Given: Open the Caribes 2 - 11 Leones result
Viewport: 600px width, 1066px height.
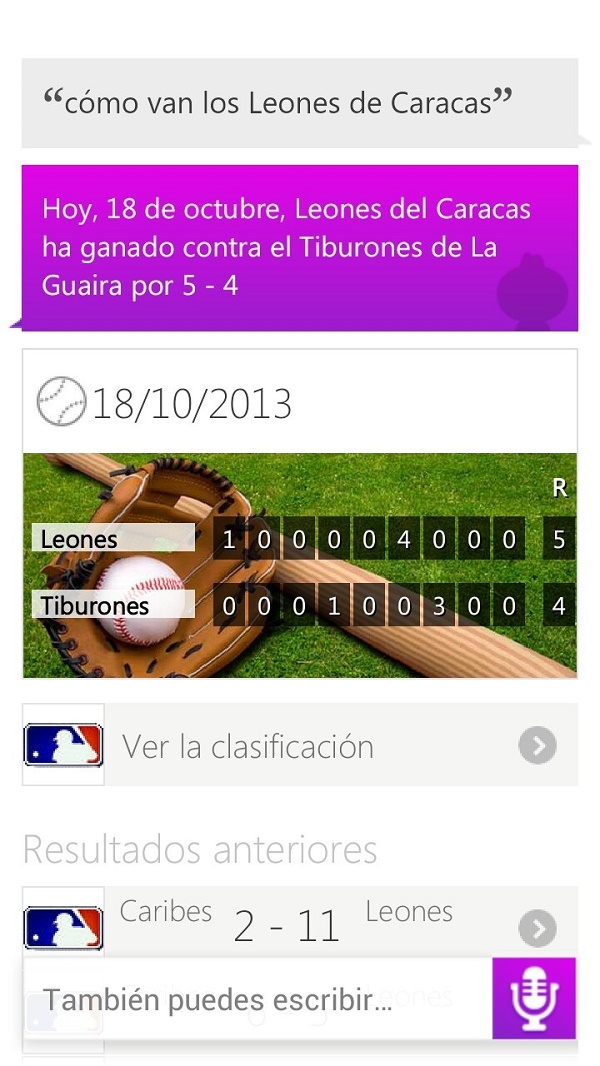Looking at the screenshot, I should (x=300, y=924).
